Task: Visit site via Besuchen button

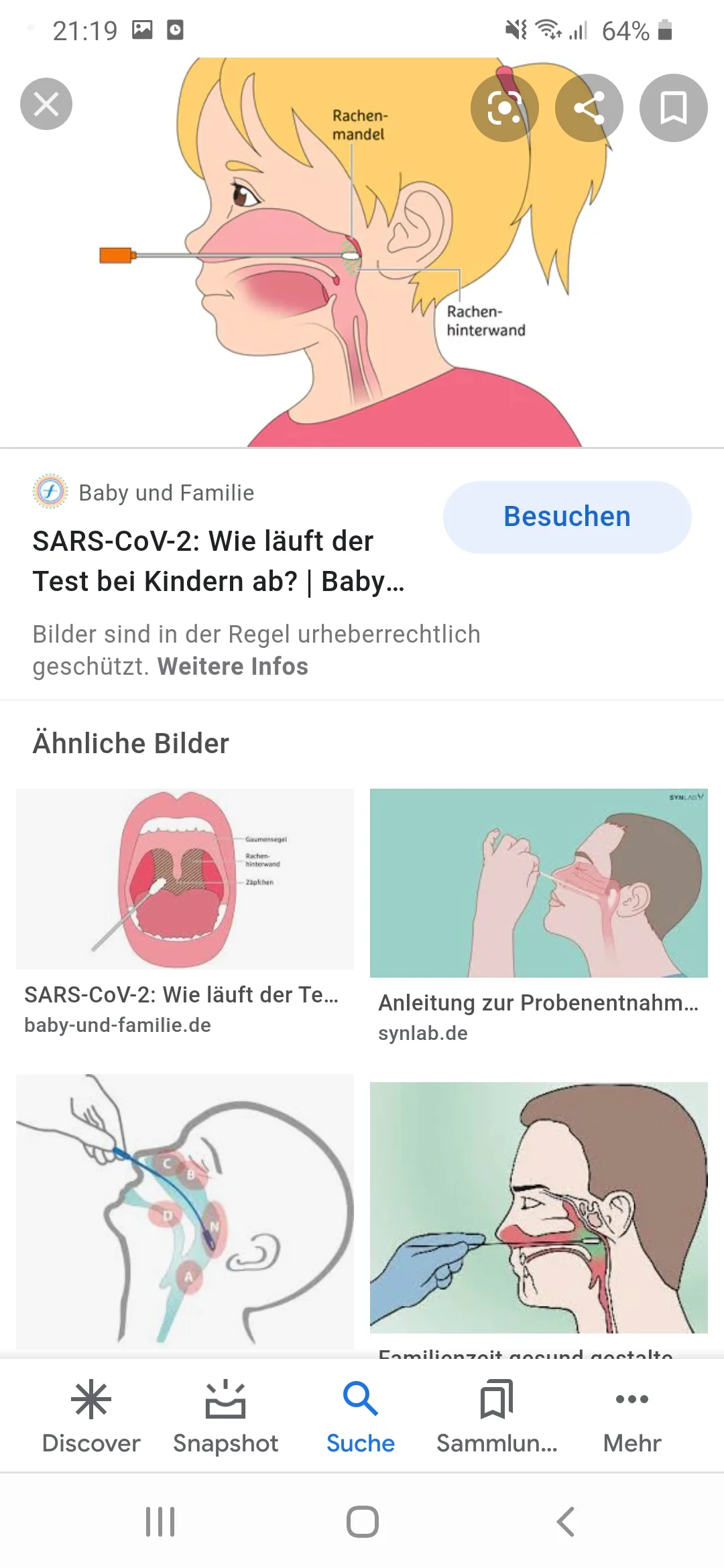Action: tap(566, 516)
